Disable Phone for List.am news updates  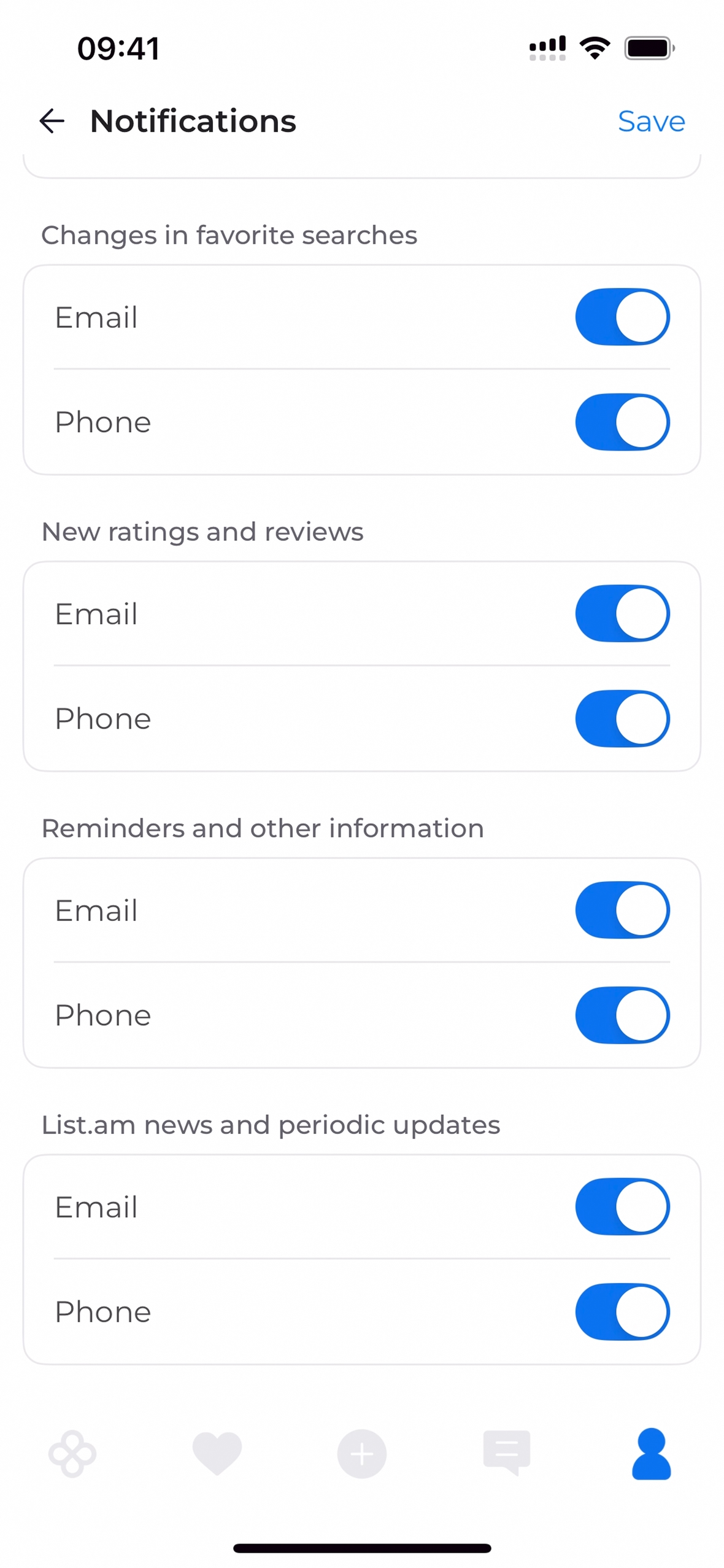click(622, 1311)
